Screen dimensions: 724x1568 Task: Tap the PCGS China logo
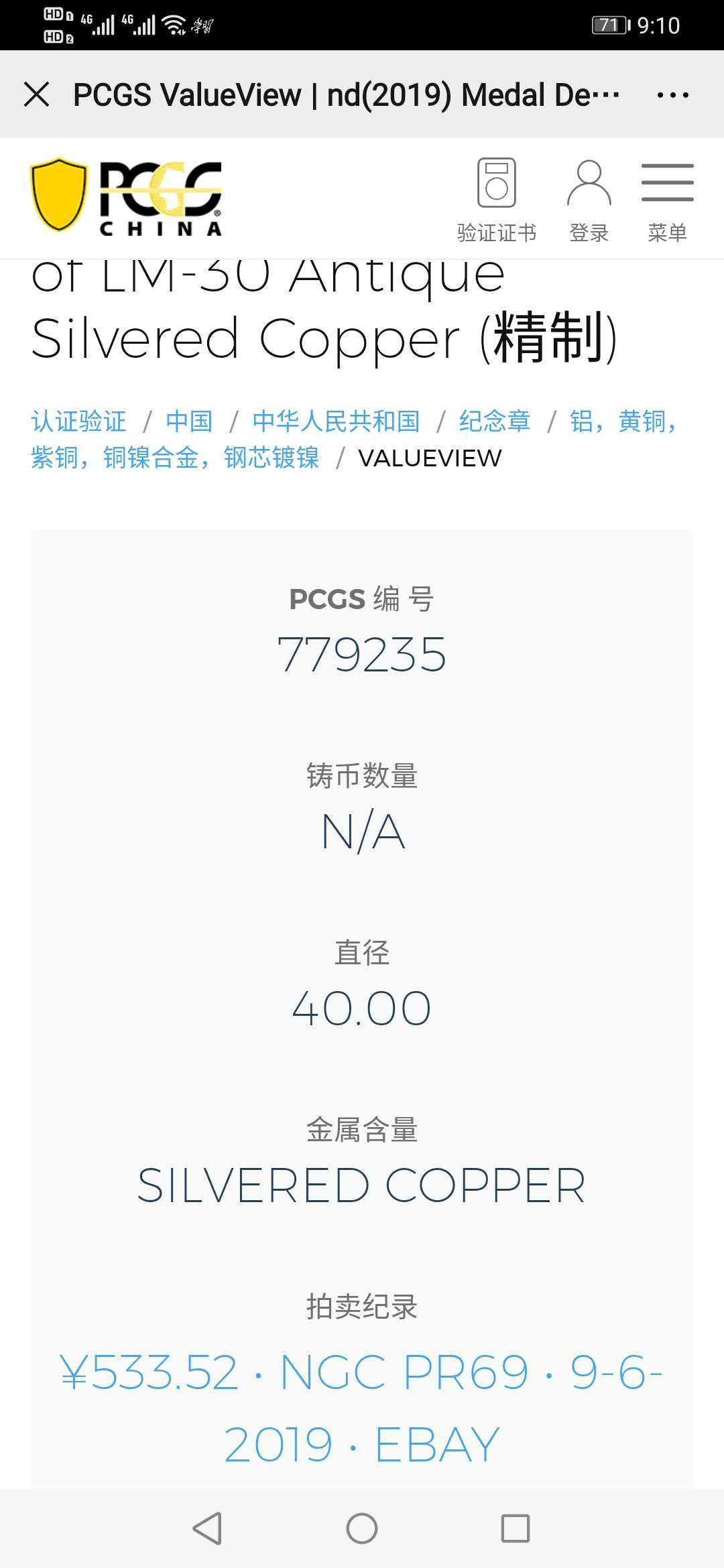click(x=127, y=198)
